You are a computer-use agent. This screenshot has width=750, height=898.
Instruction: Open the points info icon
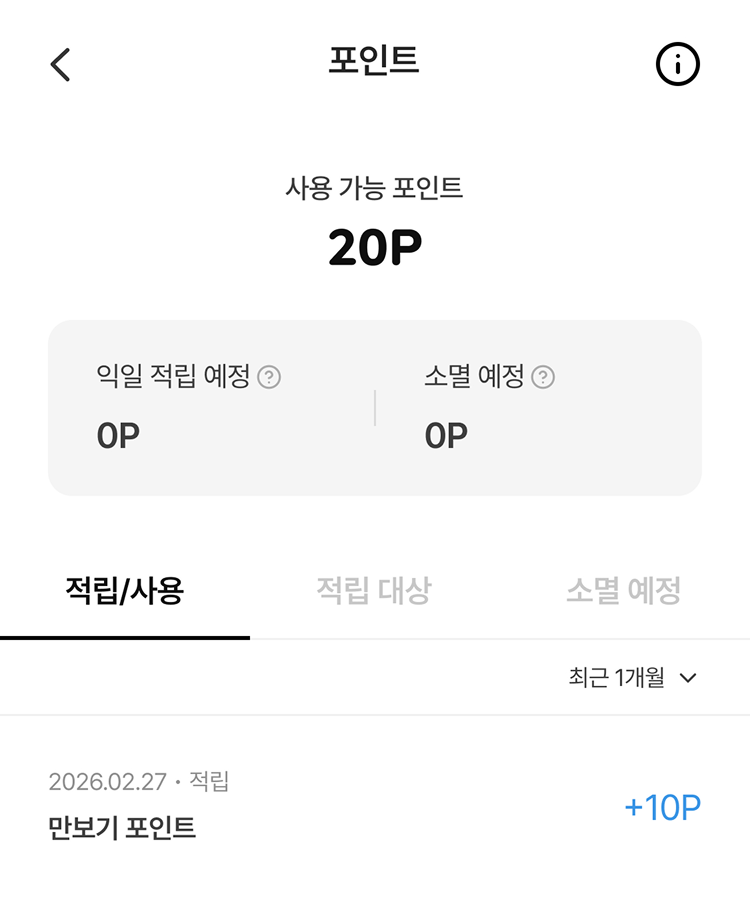pyautogui.click(x=677, y=64)
